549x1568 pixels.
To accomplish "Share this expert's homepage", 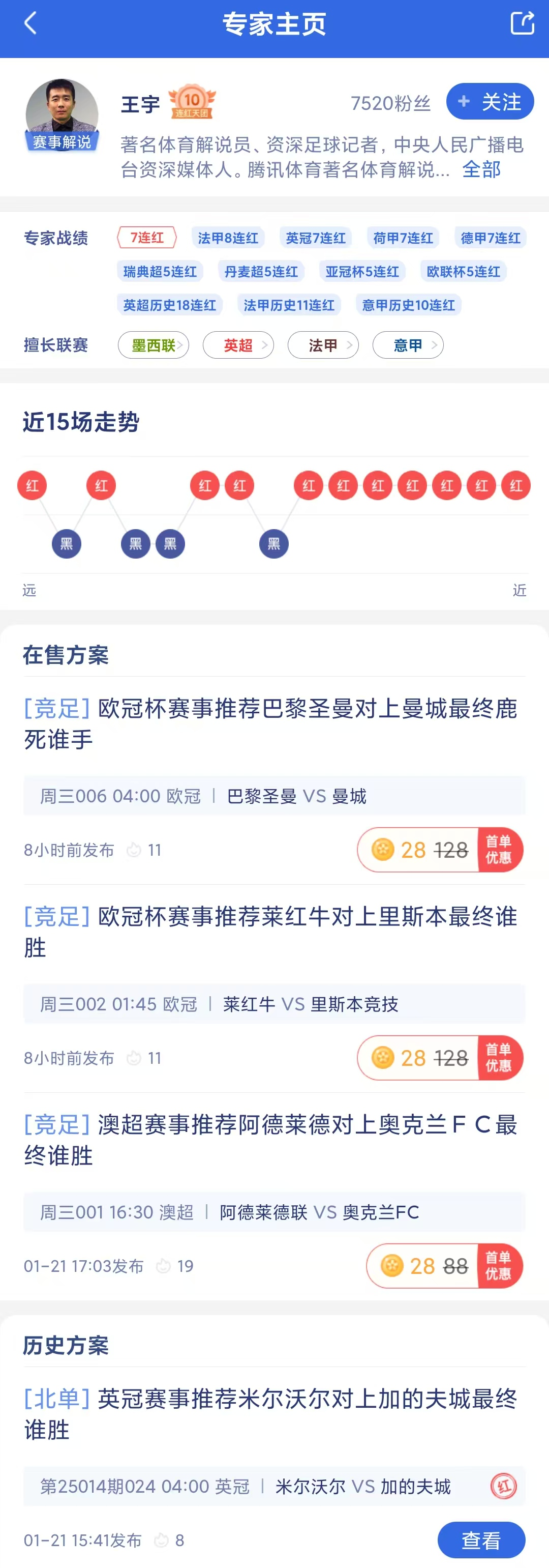I will (x=522, y=24).
